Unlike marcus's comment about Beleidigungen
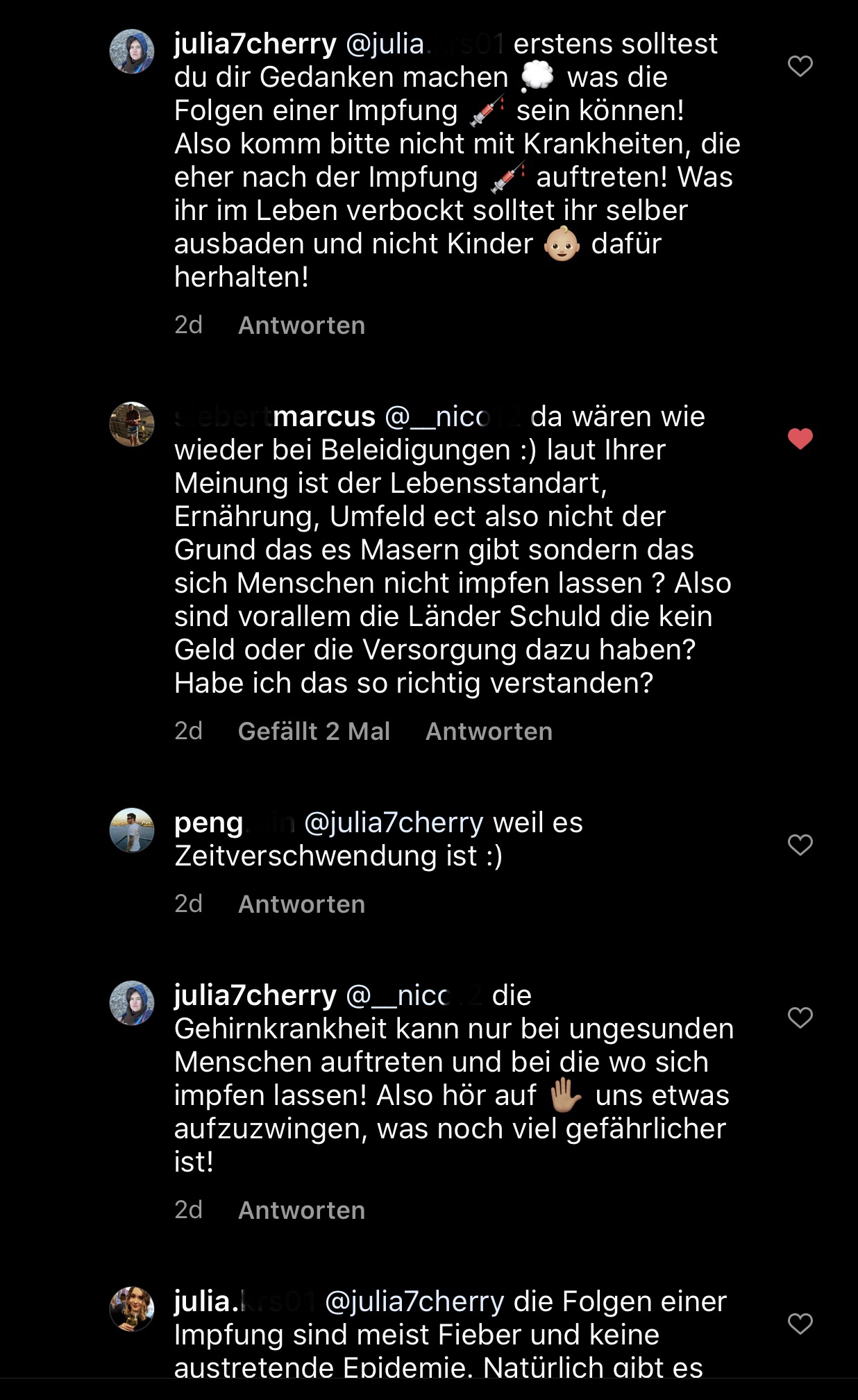Image resolution: width=858 pixels, height=1400 pixels. coord(800,438)
